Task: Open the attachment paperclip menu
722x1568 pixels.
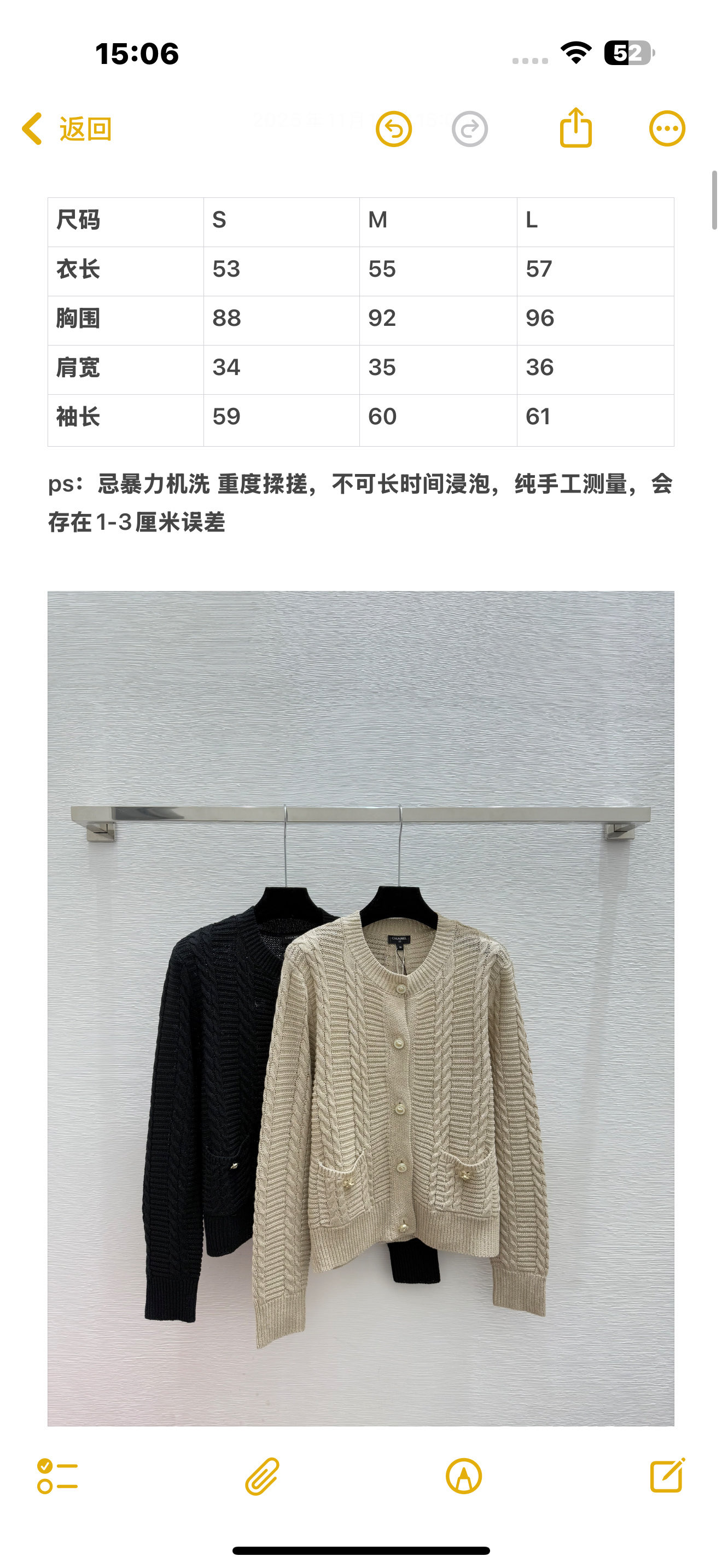Action: pos(262,1476)
